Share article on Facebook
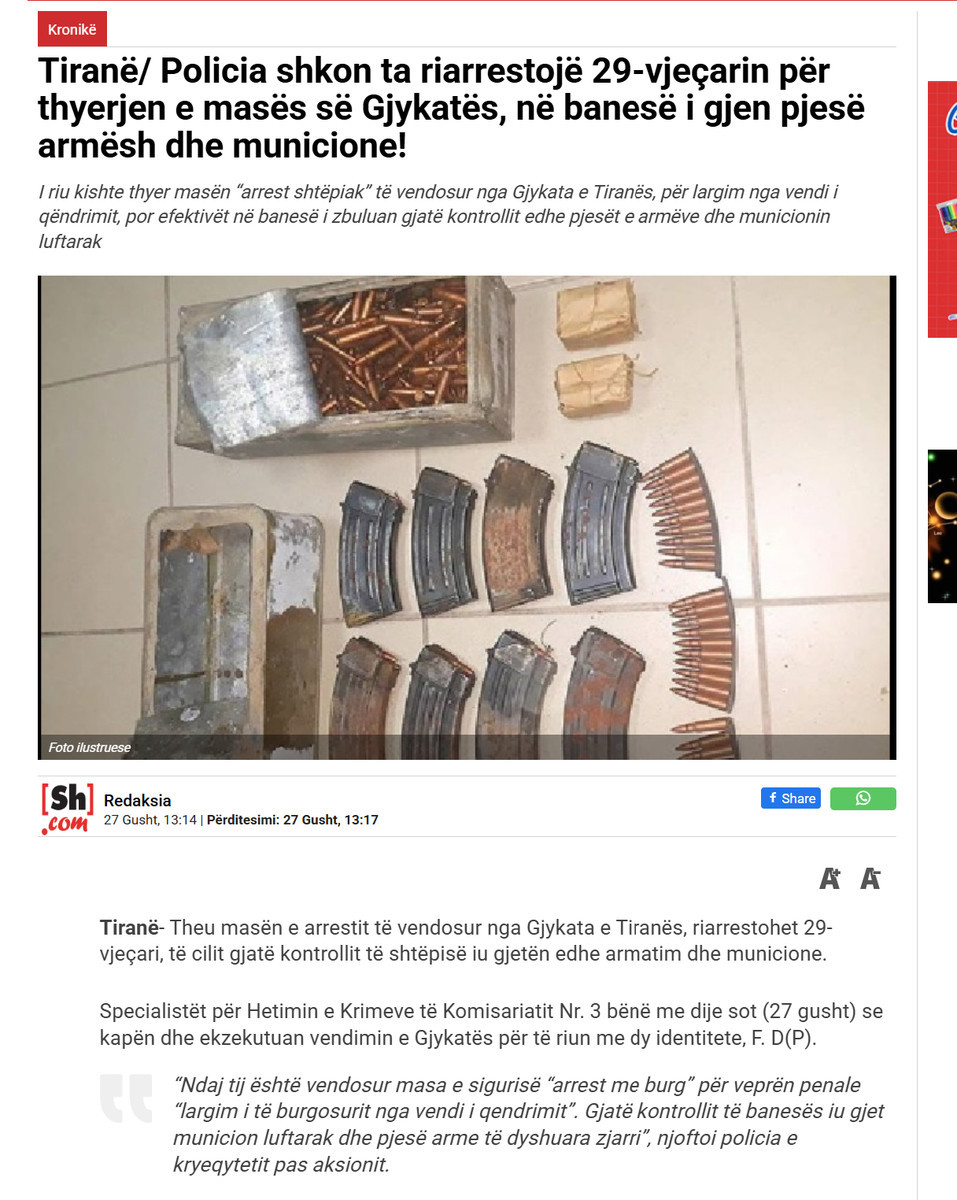This screenshot has height=1200, width=957. pyautogui.click(x=790, y=798)
